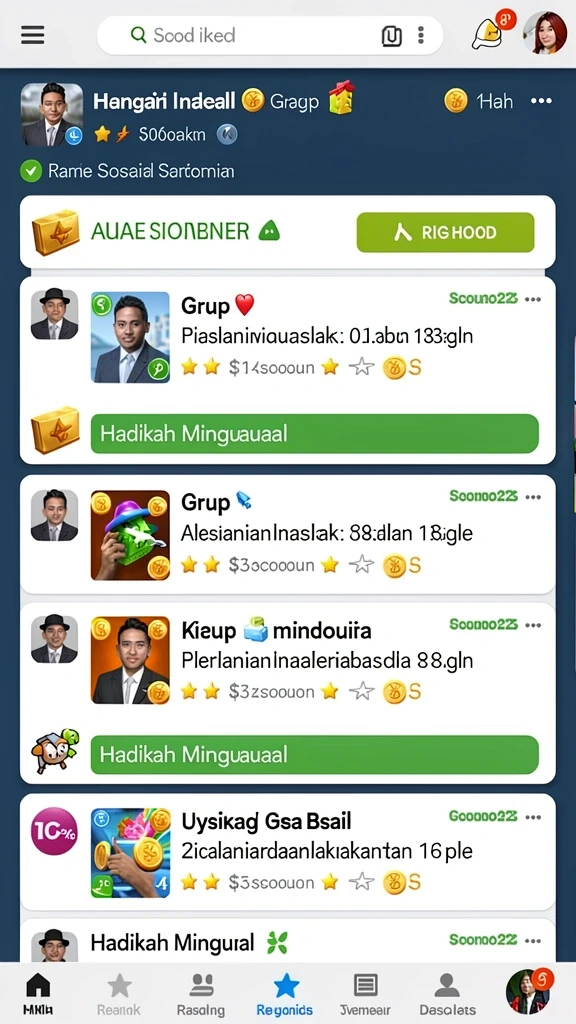The width and height of the screenshot is (576, 1024).
Task: Switch to the Dasolets tab
Action: coord(447,993)
